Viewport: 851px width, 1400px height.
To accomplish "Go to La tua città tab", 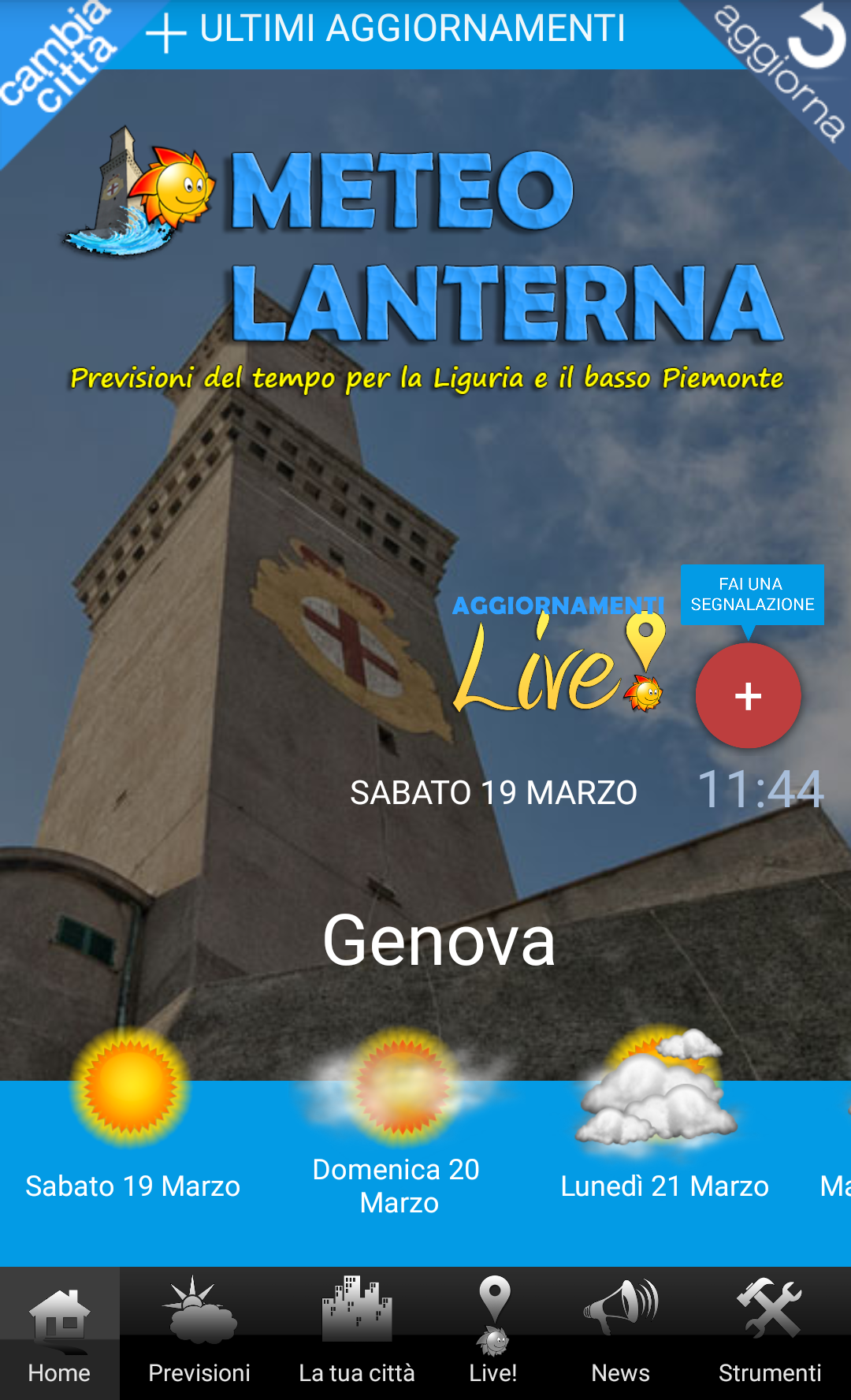I will 357,1334.
